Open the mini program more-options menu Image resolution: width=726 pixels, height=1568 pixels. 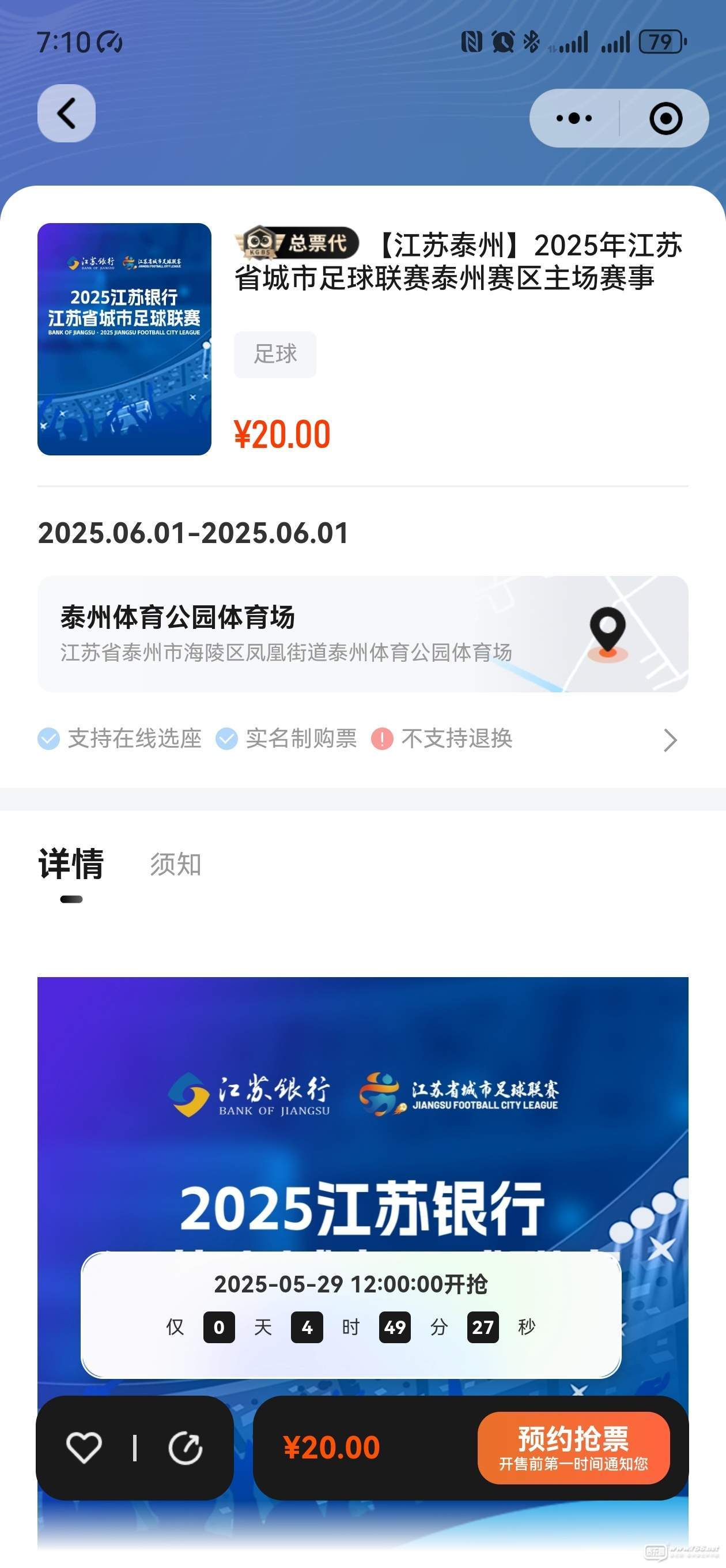574,118
